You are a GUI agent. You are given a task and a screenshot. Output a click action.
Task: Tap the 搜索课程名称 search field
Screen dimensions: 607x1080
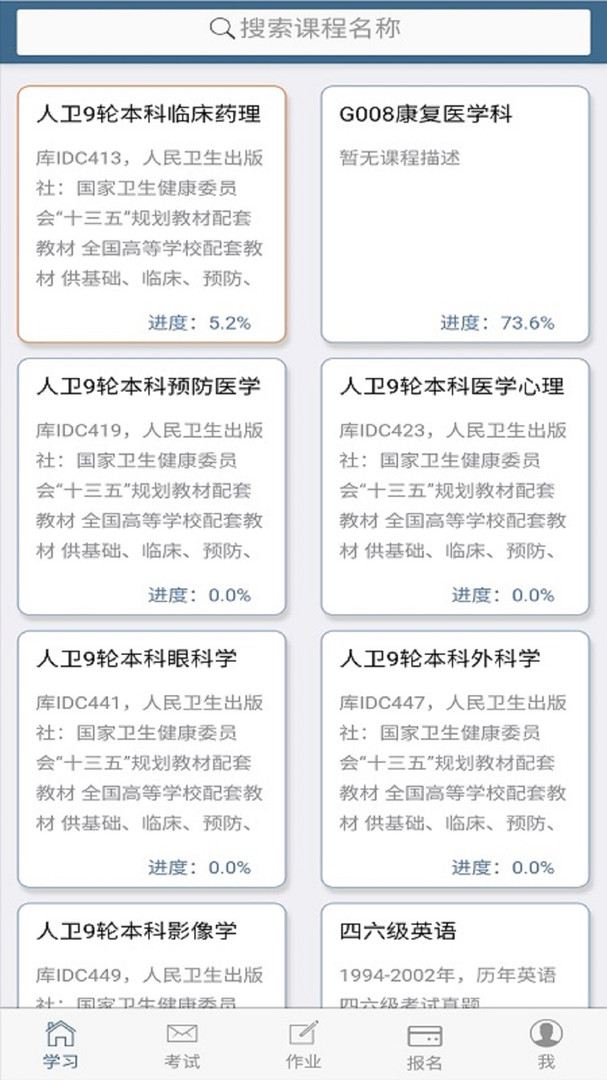(303, 29)
